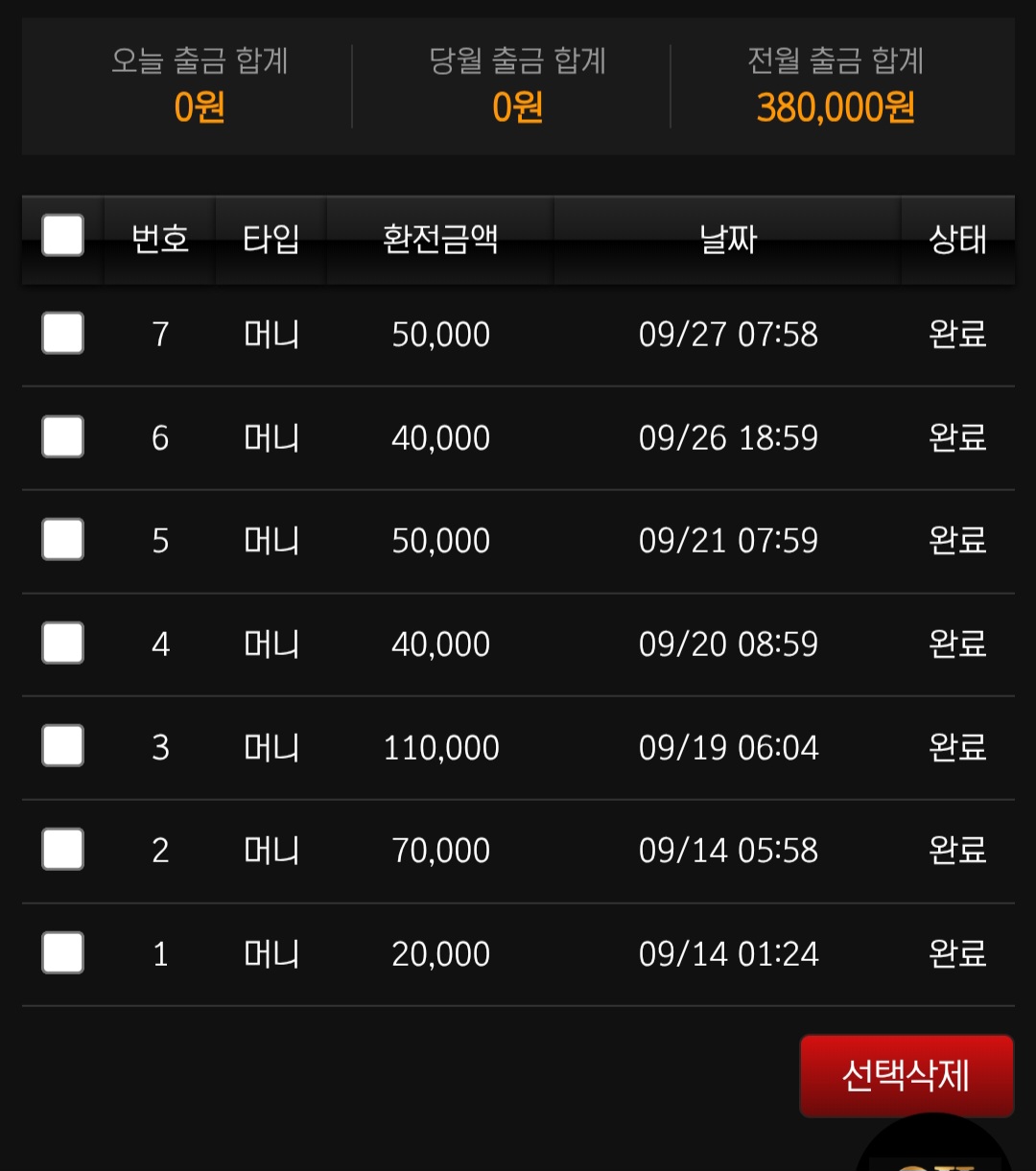Mark the checkbox for row number 5
Image resolution: width=1036 pixels, height=1171 pixels.
tap(62, 540)
